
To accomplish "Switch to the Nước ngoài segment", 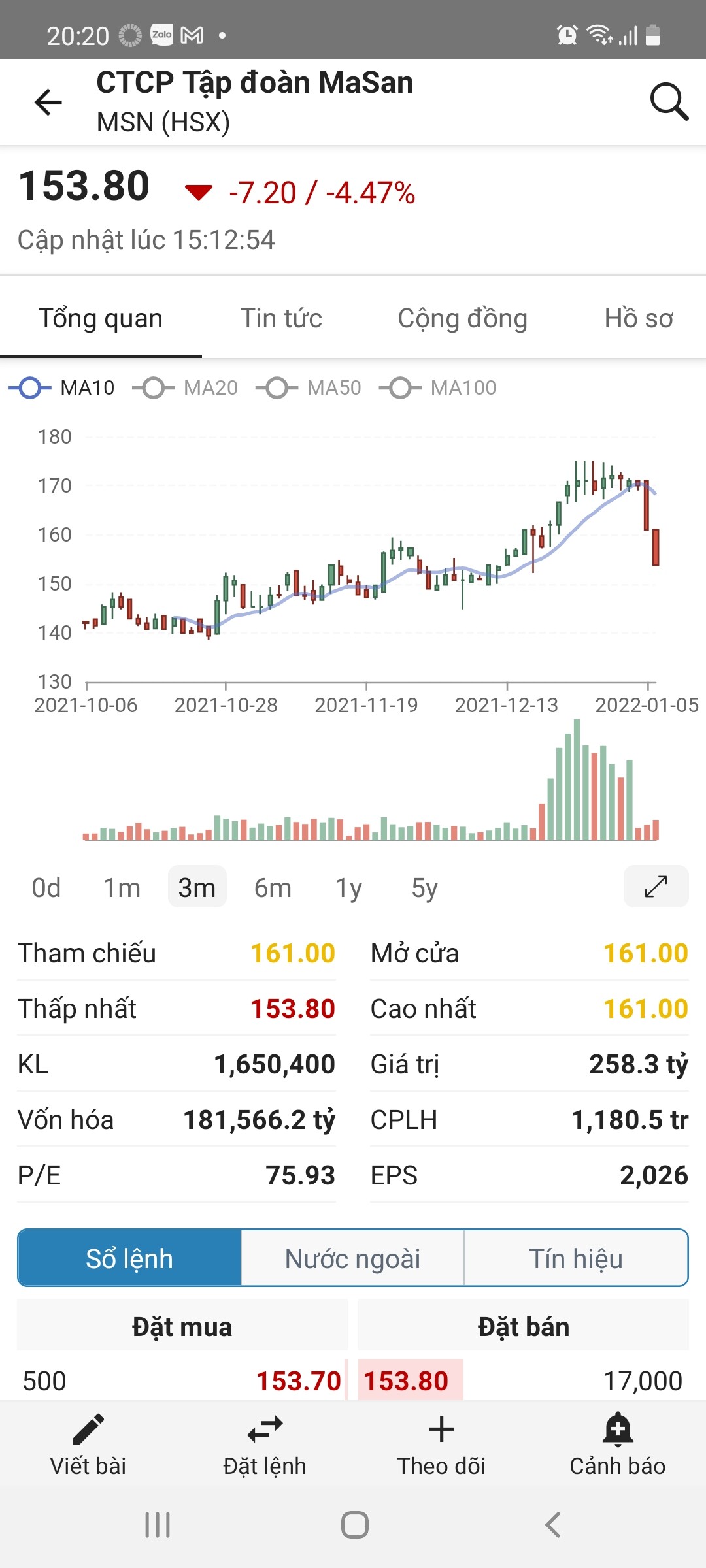I will 352,1258.
